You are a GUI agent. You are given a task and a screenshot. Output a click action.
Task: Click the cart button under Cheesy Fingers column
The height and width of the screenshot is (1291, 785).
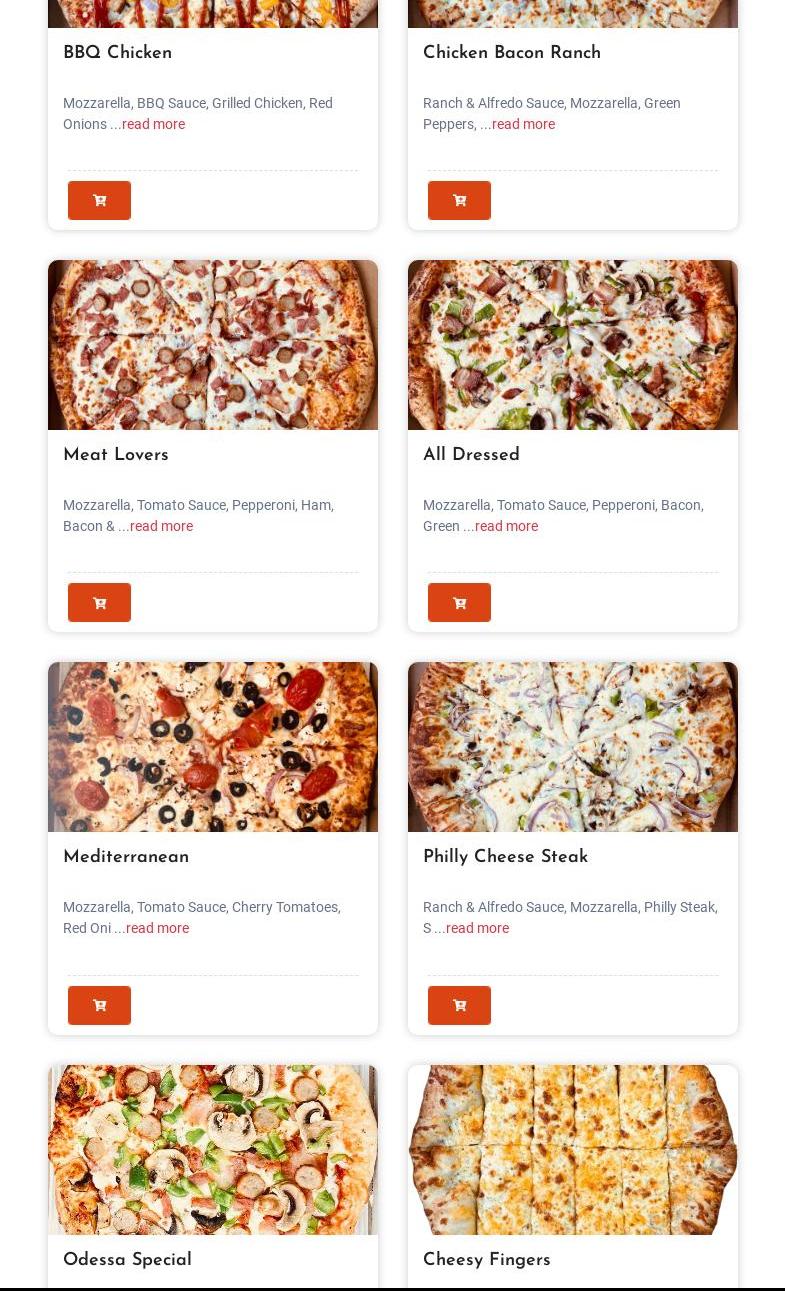tap(459, 1288)
